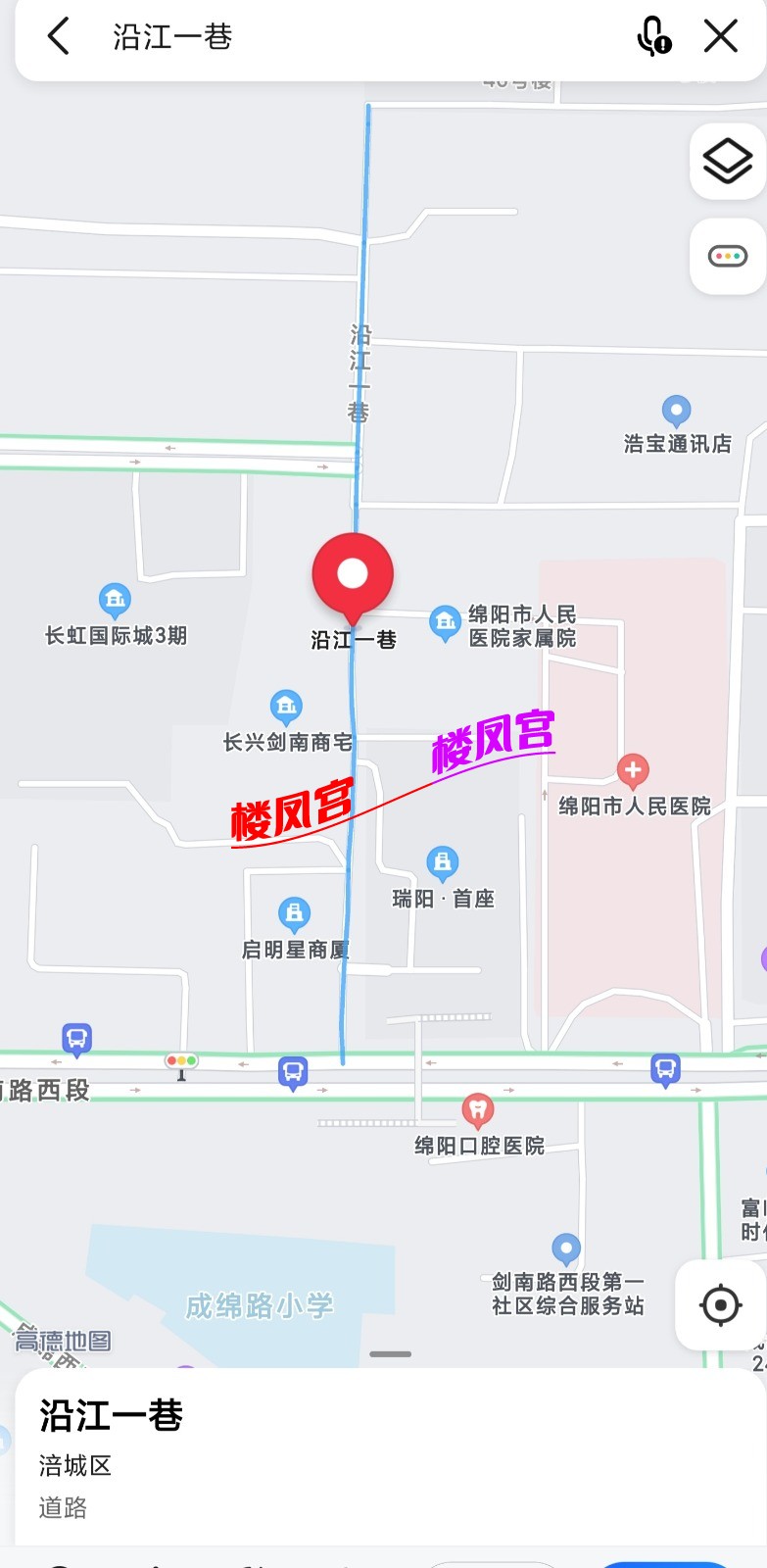Toggle the traffic conditions button
767x1568 pixels.
pos(727,257)
